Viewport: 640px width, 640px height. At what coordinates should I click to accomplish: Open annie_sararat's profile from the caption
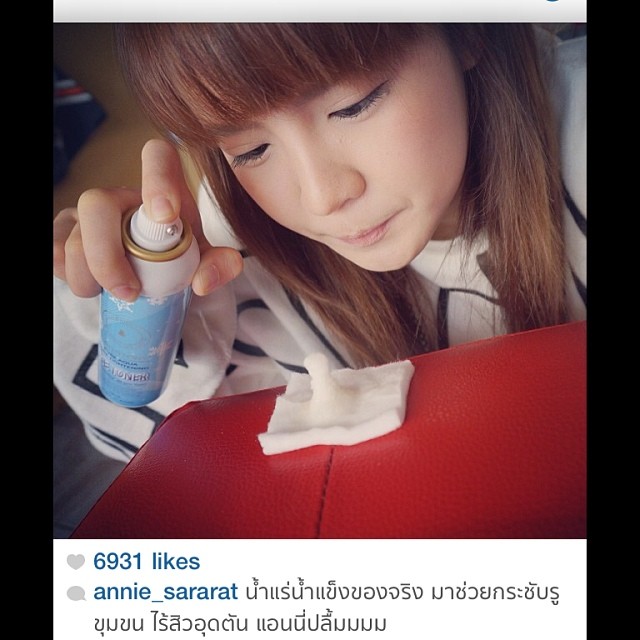[165, 592]
